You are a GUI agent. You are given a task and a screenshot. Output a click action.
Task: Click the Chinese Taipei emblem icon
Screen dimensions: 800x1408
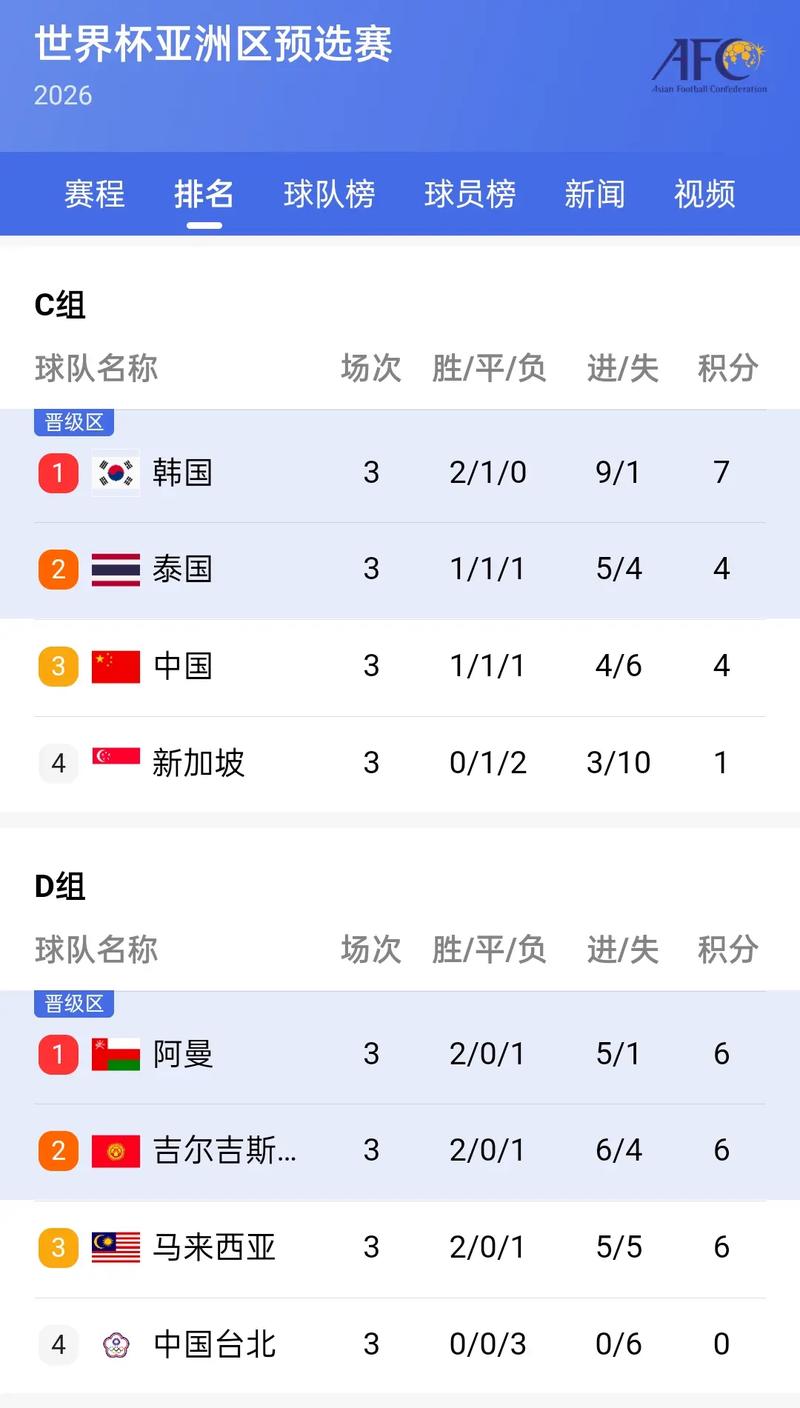click(x=115, y=1344)
